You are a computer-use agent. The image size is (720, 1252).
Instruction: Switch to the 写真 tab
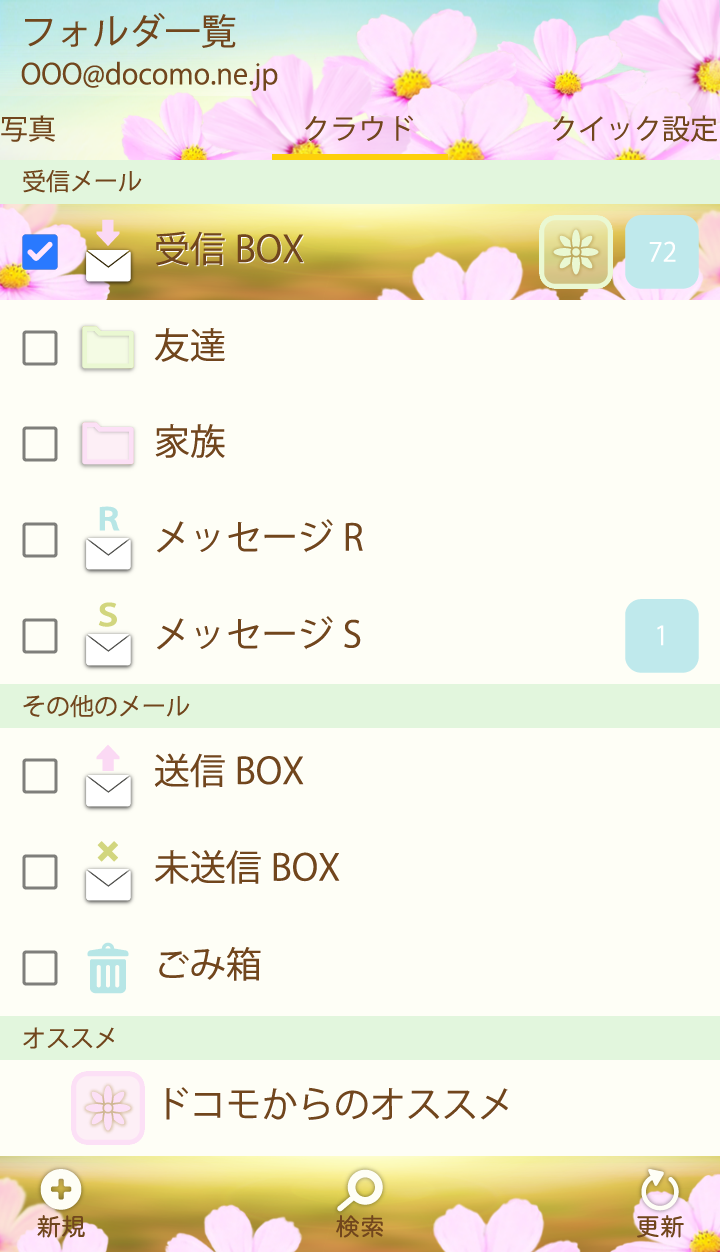(x=28, y=129)
